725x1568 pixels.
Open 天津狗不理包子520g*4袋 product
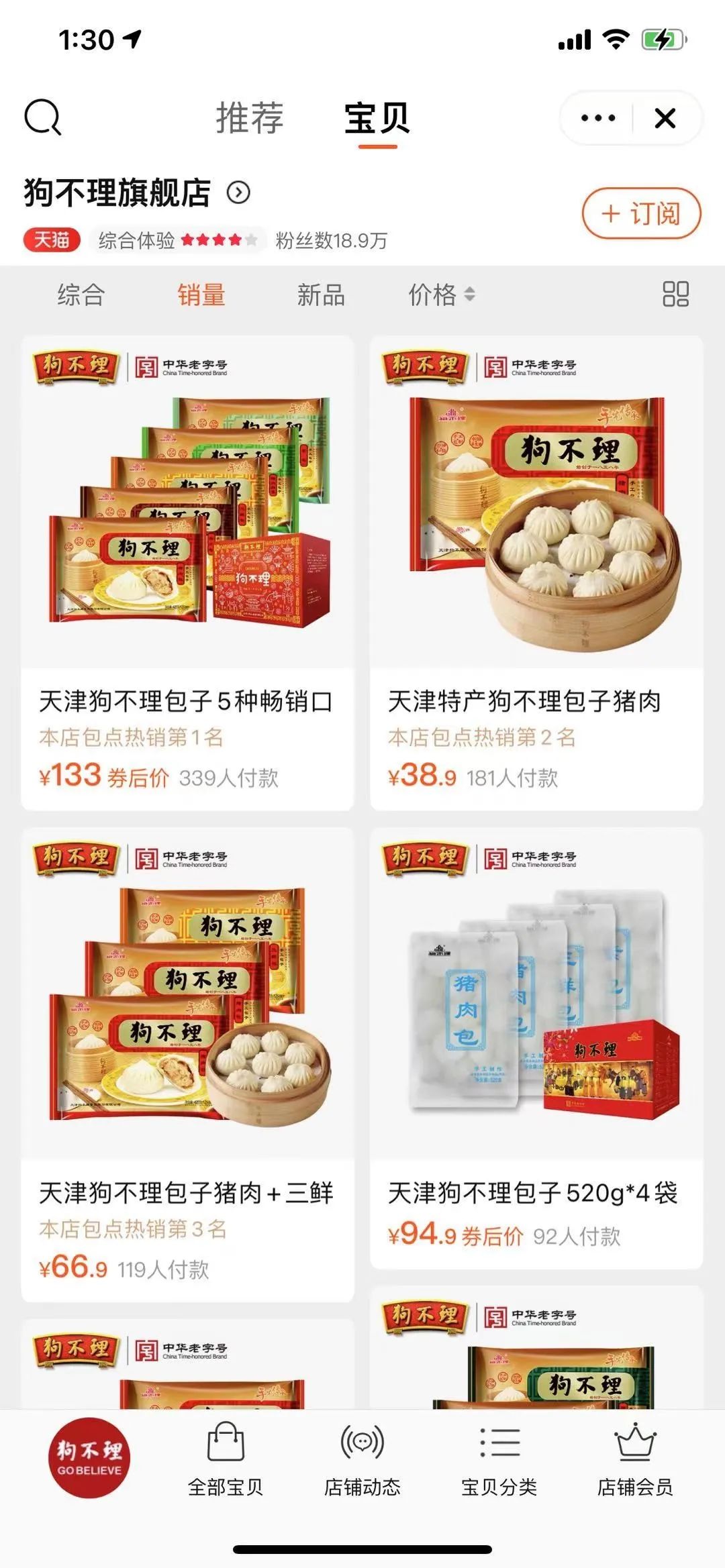536,1047
